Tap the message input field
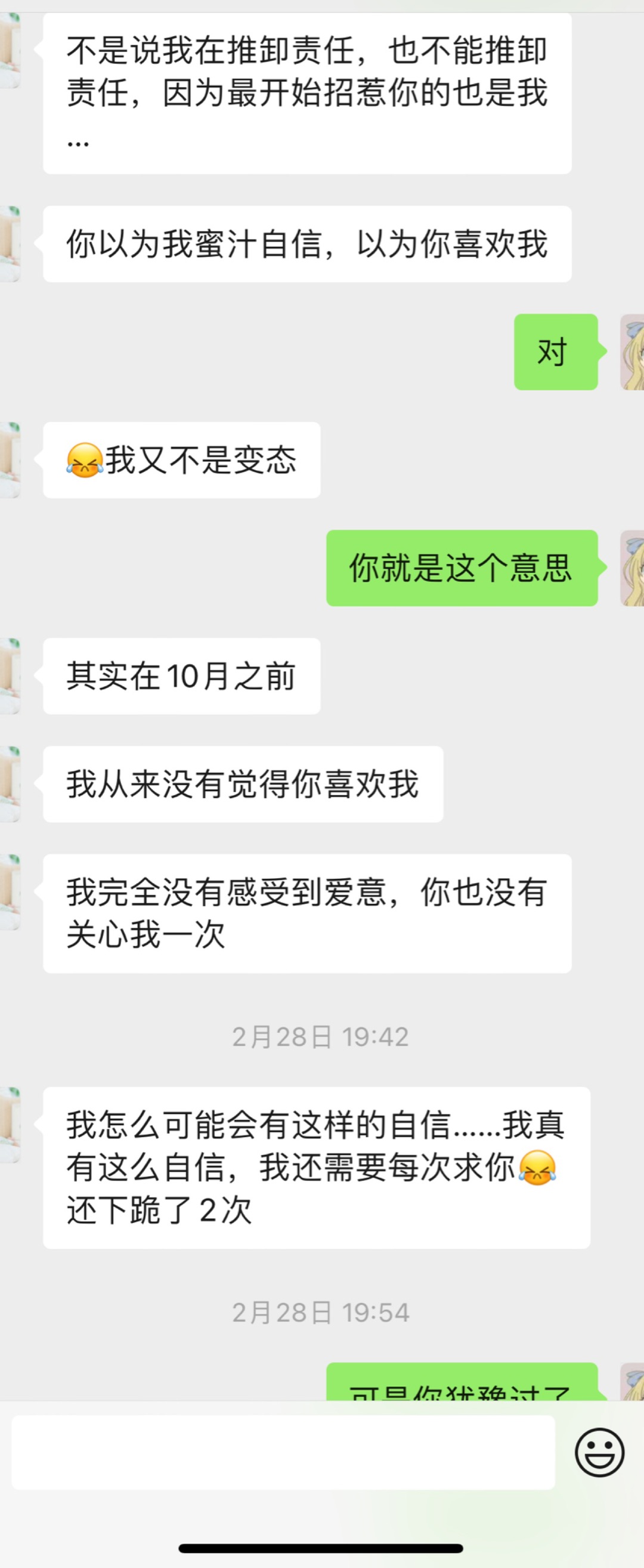Image resolution: width=644 pixels, height=1568 pixels. [x=283, y=1452]
